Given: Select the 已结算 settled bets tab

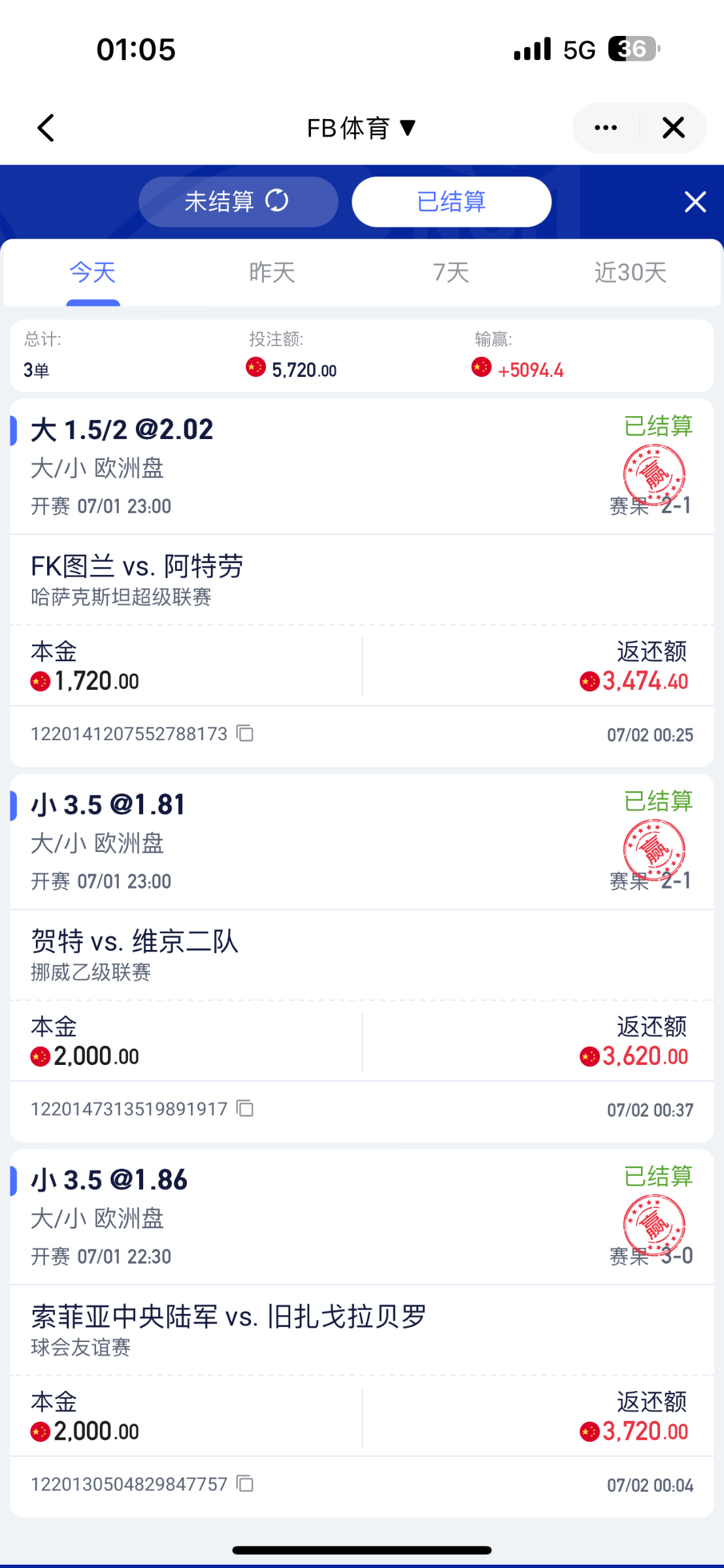Looking at the screenshot, I should pos(452,202).
